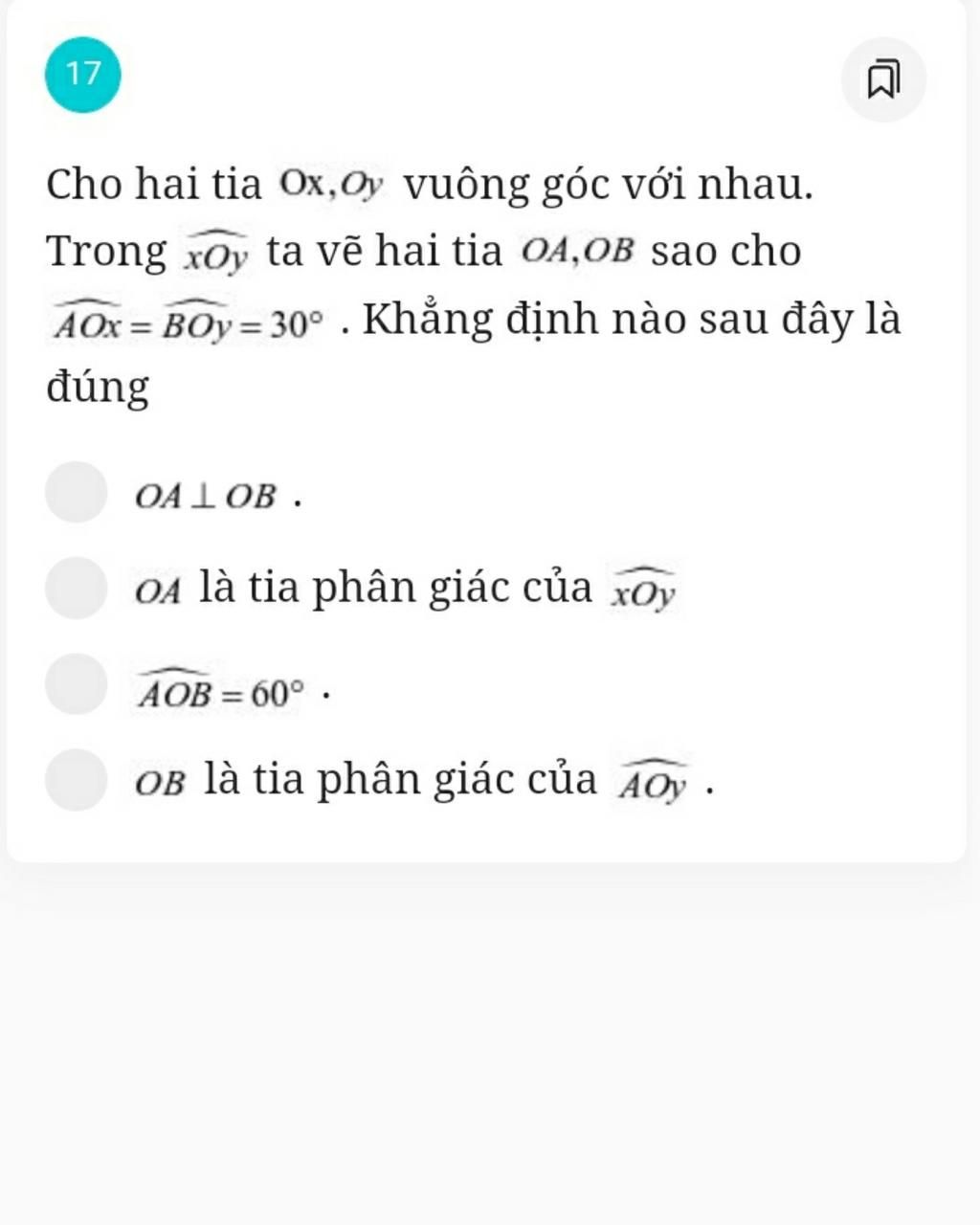Choose OA là tia phân giác của xOy

point(76,588)
